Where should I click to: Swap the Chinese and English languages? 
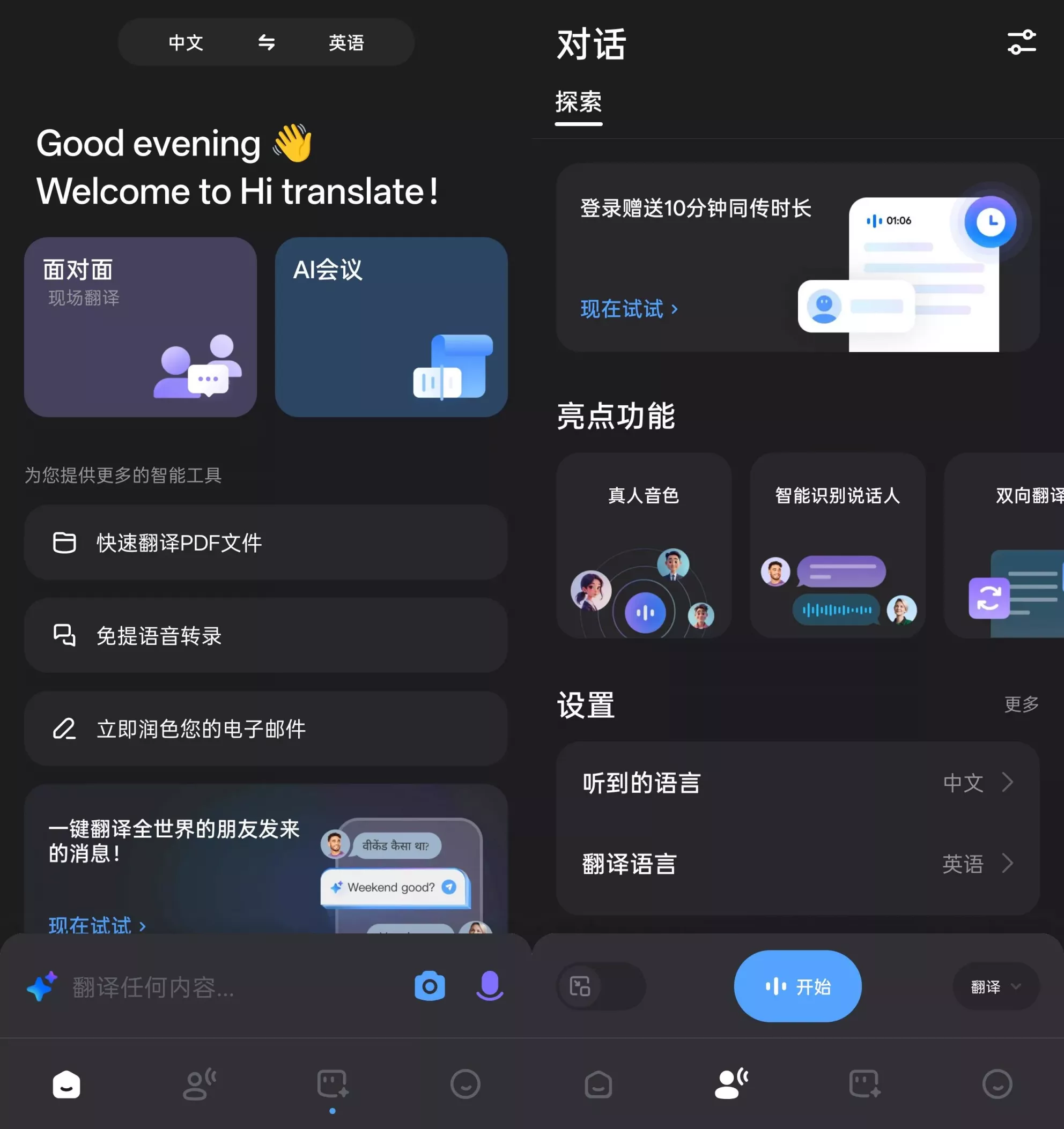point(267,42)
